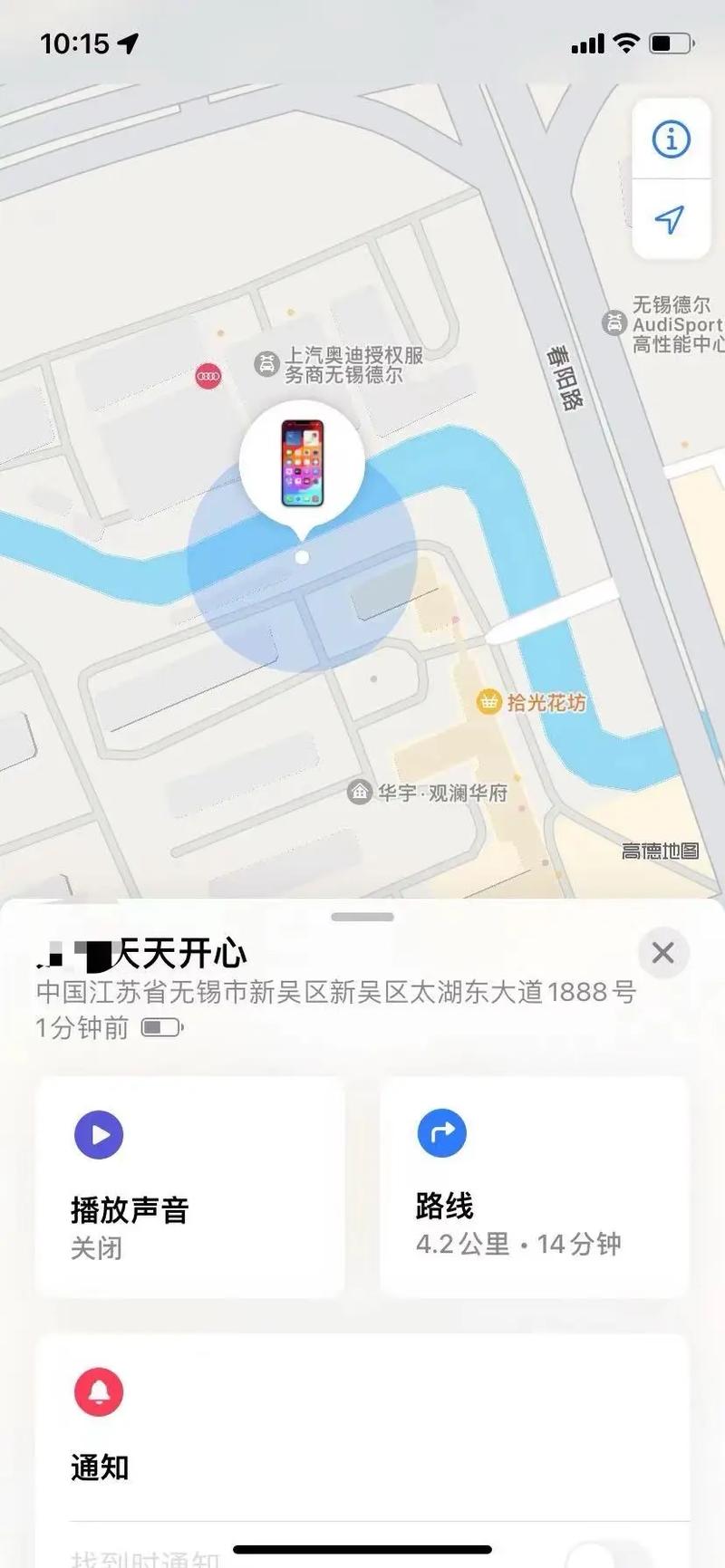Open the map info (i) icon
The height and width of the screenshot is (1568, 725).
[671, 139]
